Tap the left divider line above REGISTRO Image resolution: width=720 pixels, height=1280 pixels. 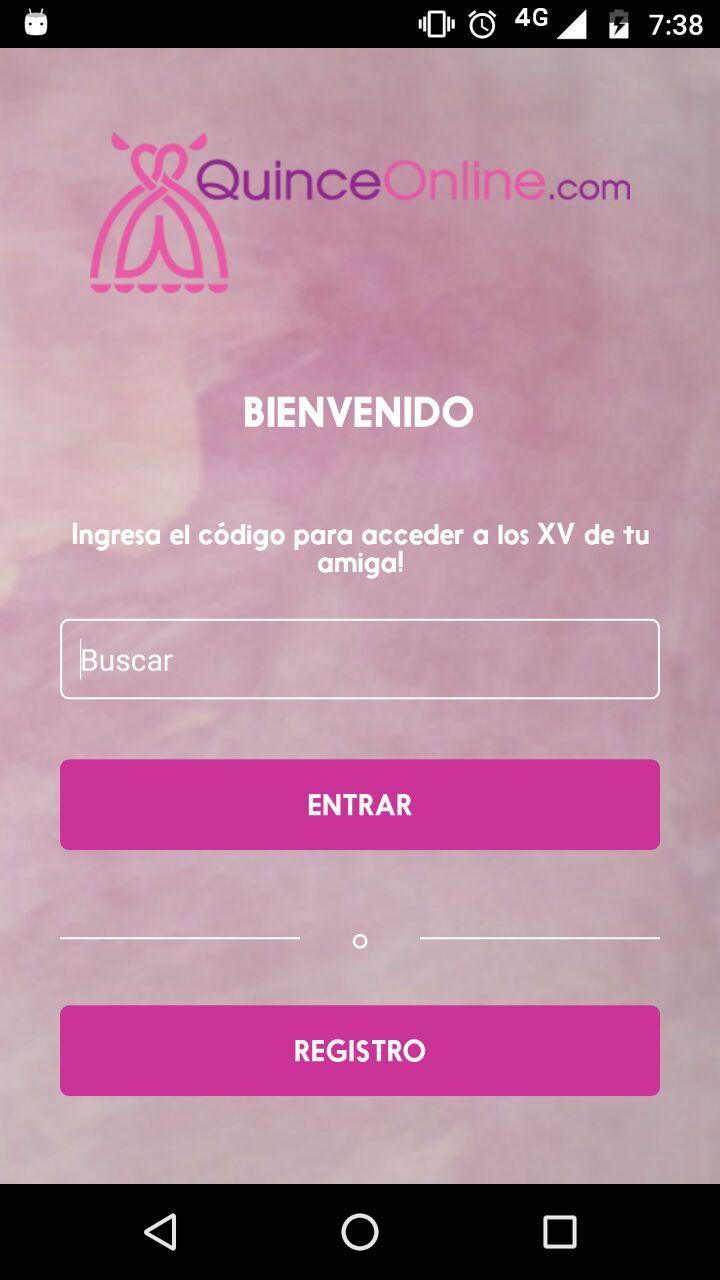[x=180, y=938]
